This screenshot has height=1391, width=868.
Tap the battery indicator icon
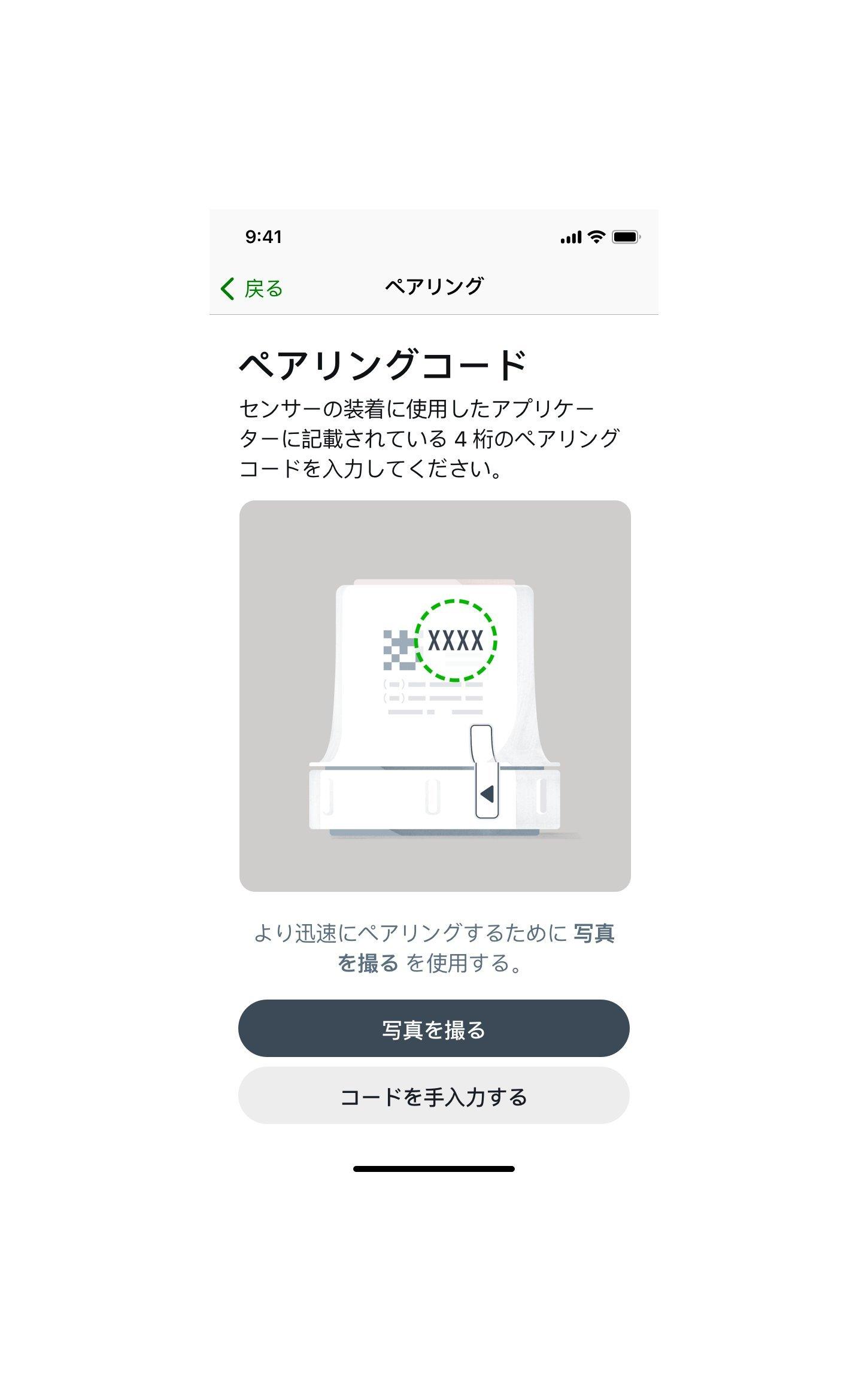tap(626, 236)
